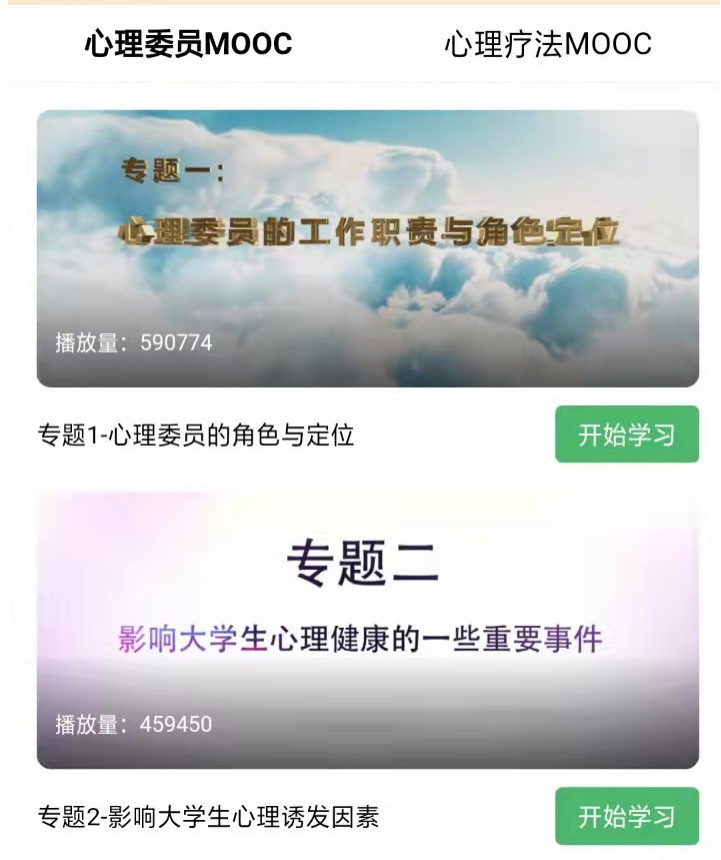
Task: Switch to the 心理委员MOOC tab
Action: [188, 45]
